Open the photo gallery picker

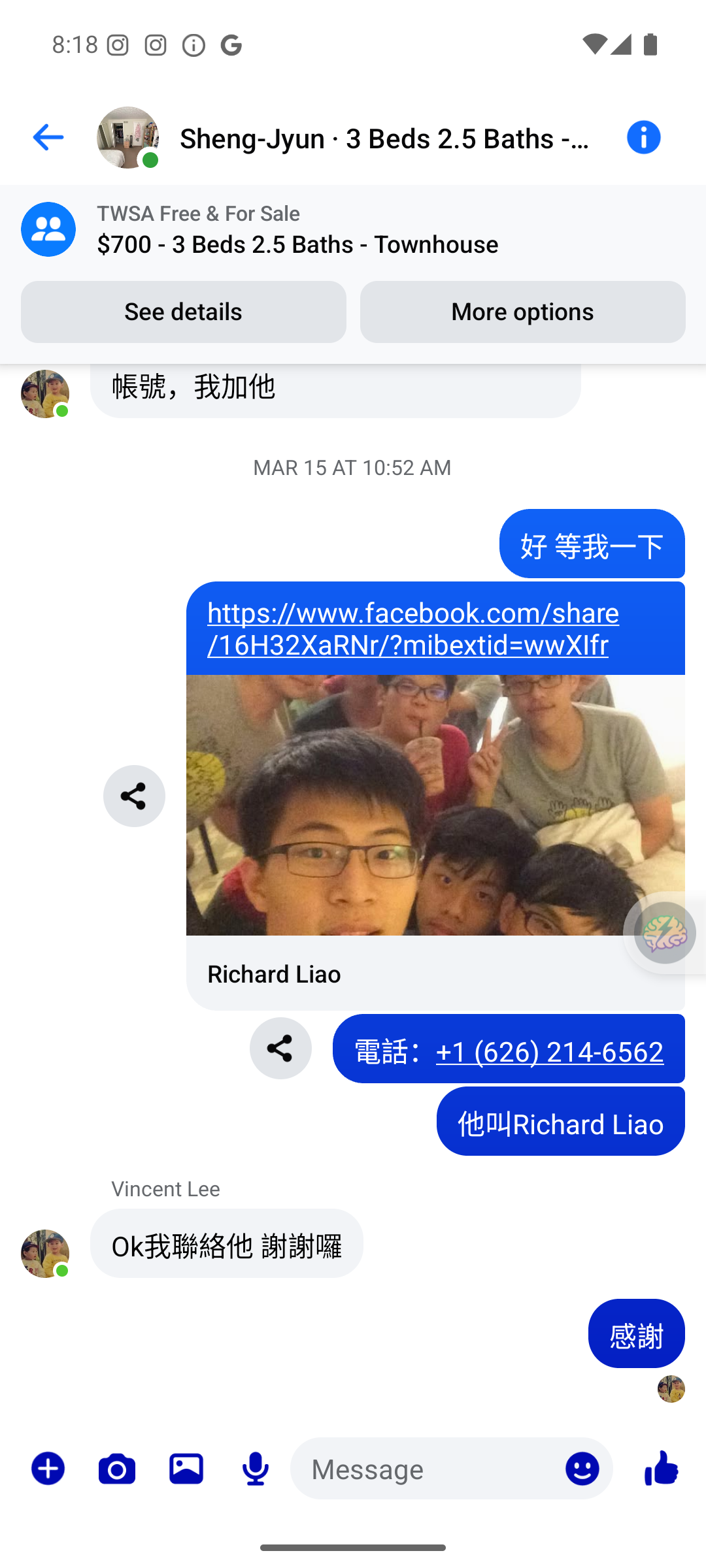(x=186, y=1469)
